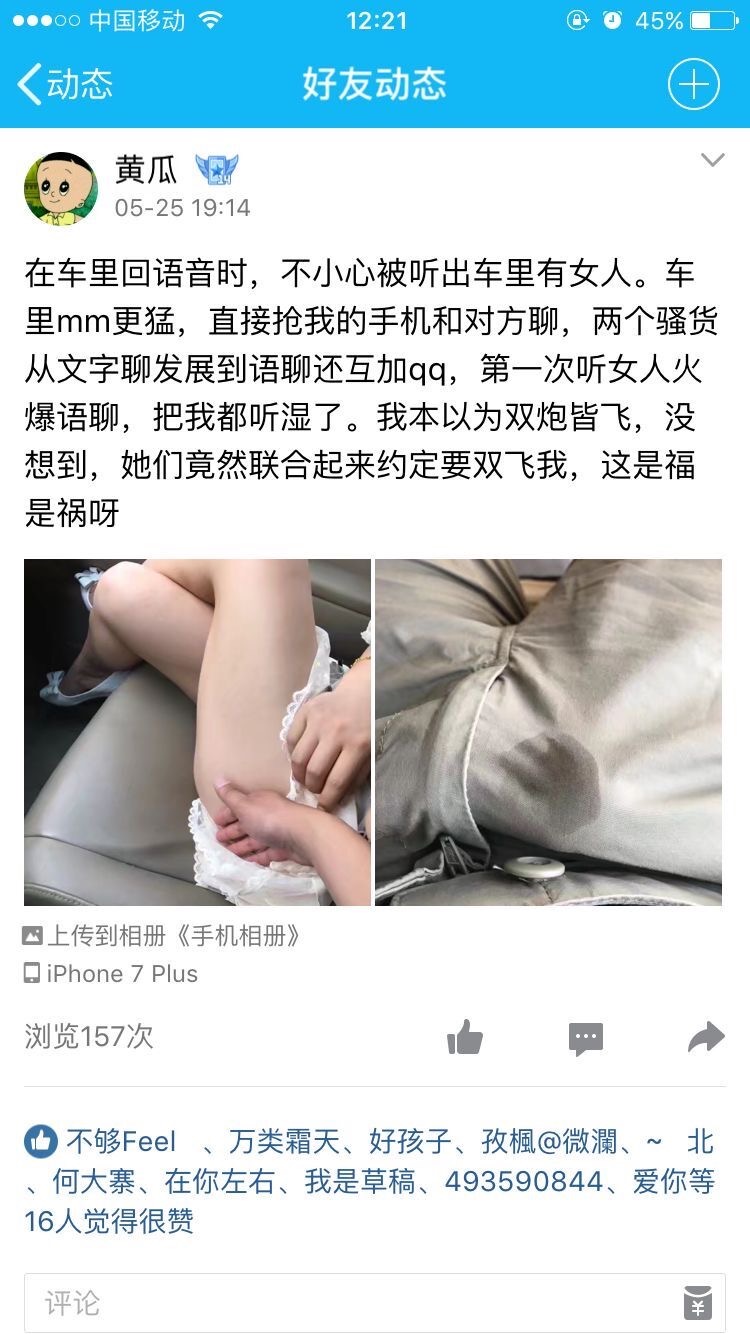Tap the 评论 comment input field

[x=350, y=1302]
